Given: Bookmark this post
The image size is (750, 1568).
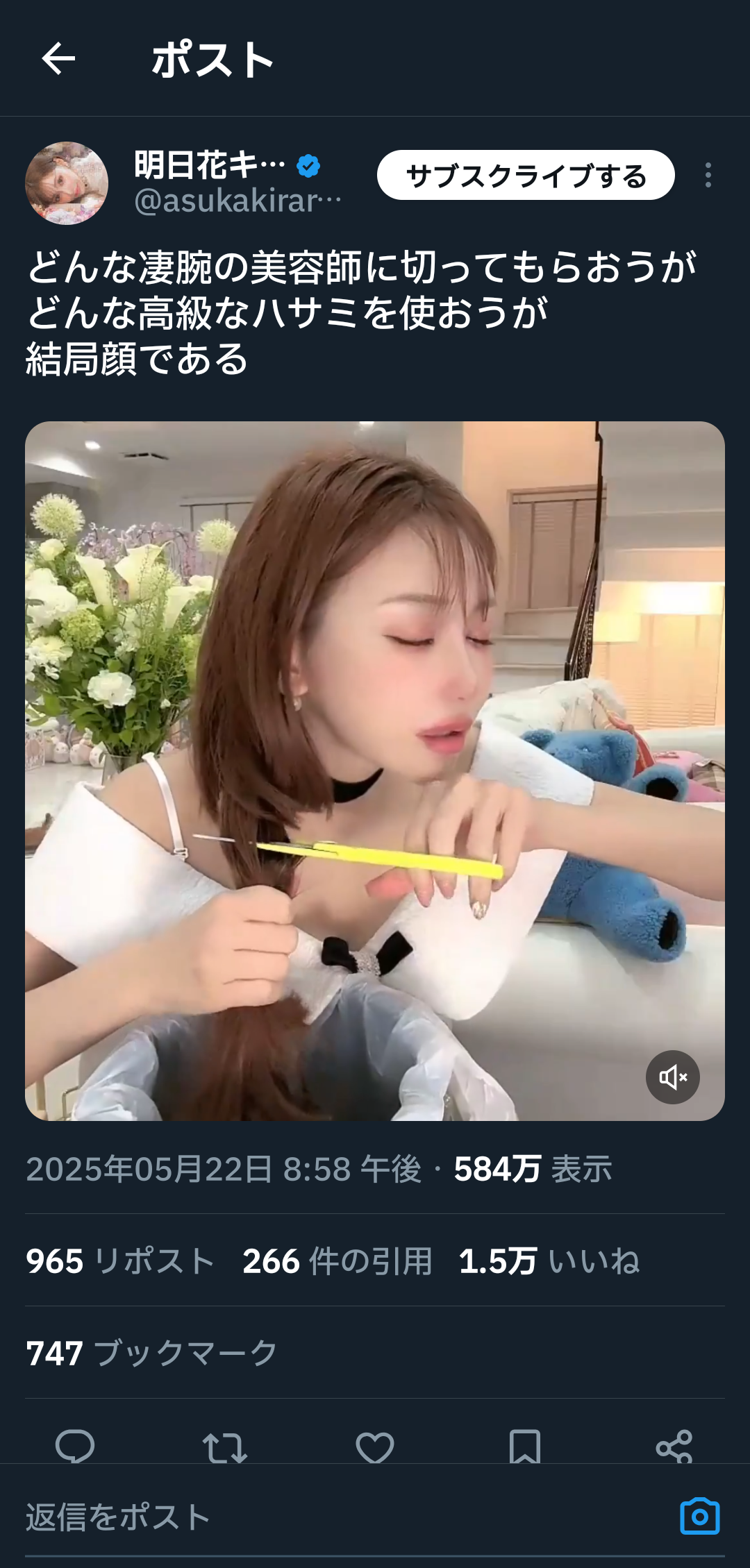Looking at the screenshot, I should coord(525,1448).
